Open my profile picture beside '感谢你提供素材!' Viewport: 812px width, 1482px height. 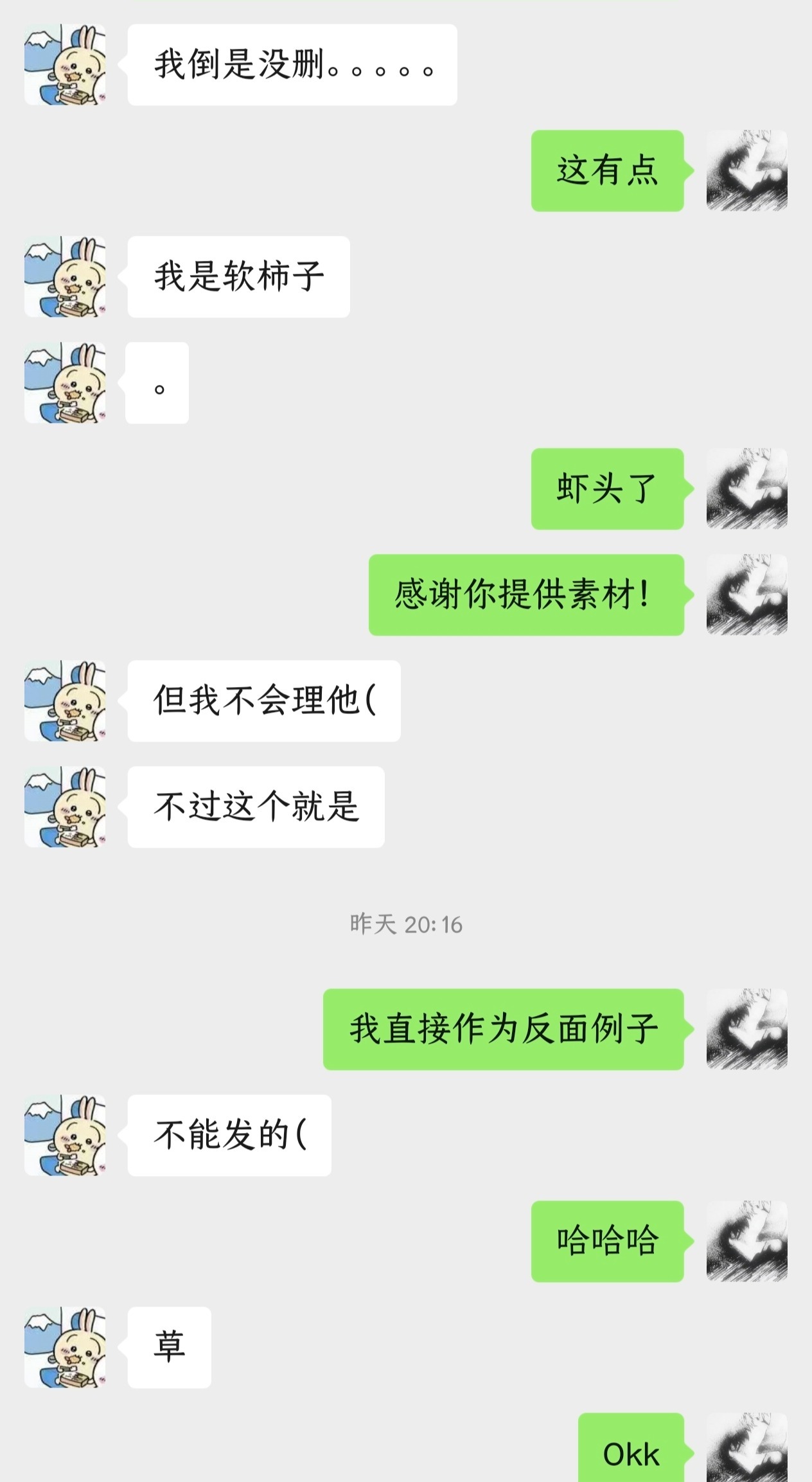(746, 595)
